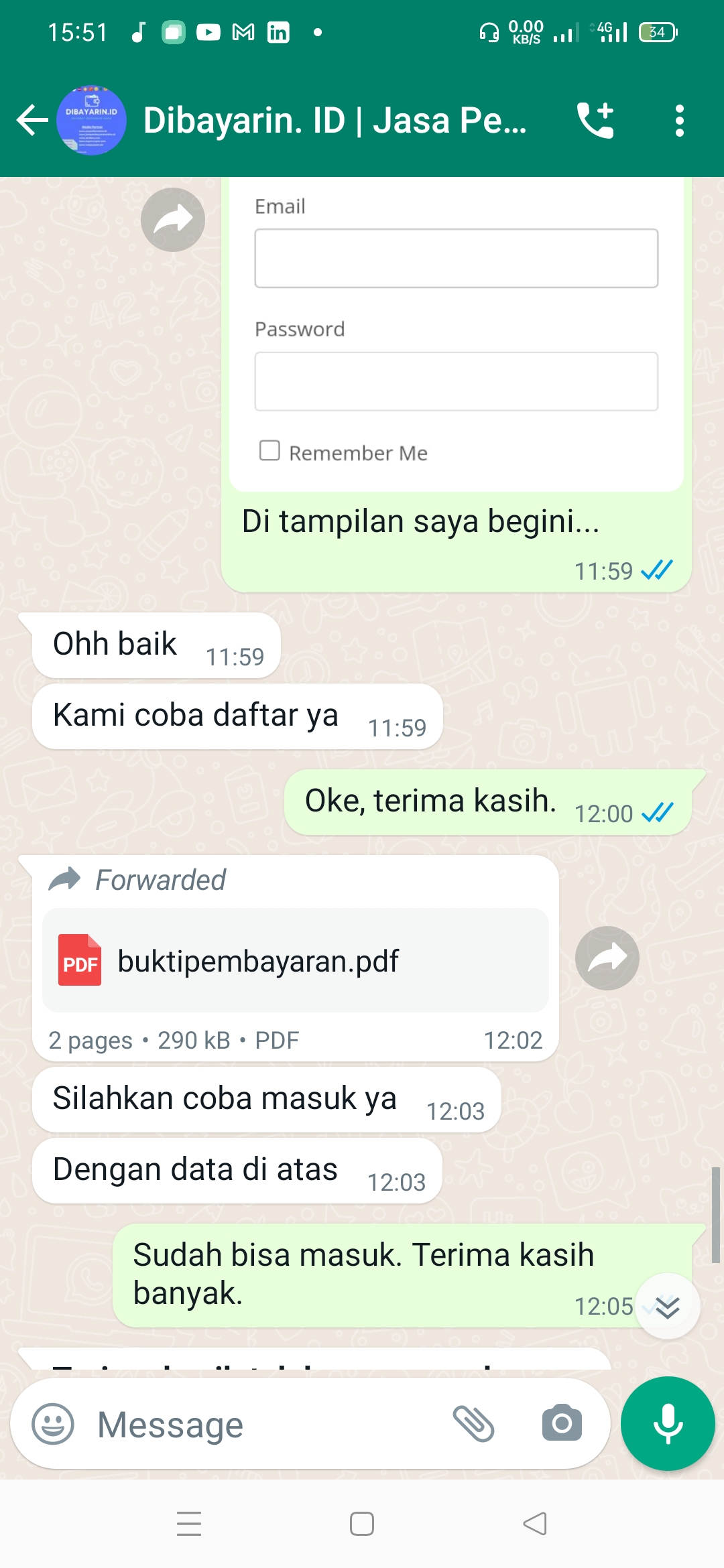724x1568 pixels.
Task: Go back to the chat list
Action: tap(32, 121)
